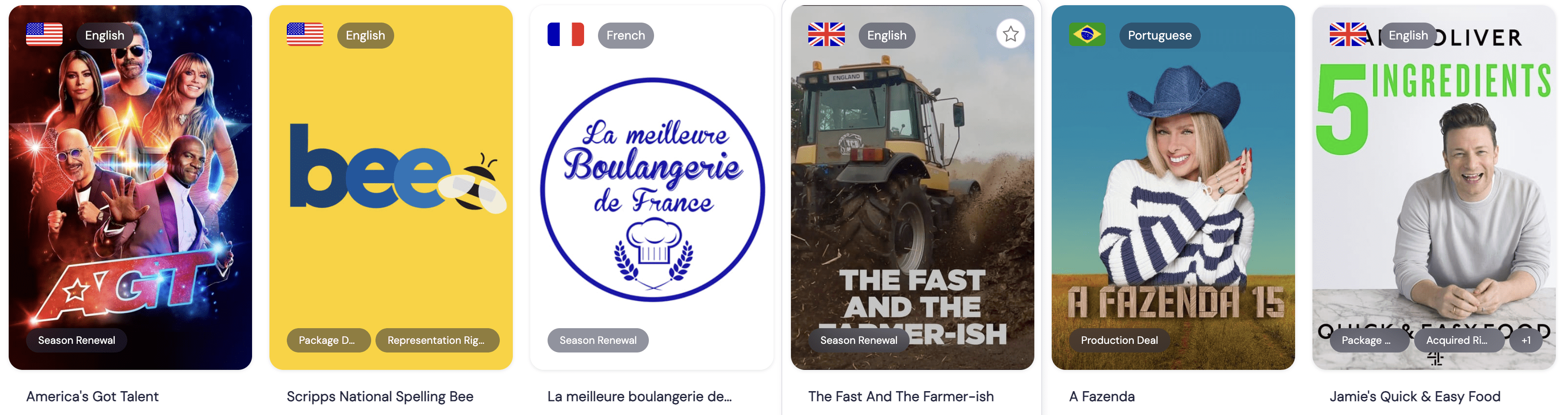Select the French language chip

pyautogui.click(x=625, y=35)
